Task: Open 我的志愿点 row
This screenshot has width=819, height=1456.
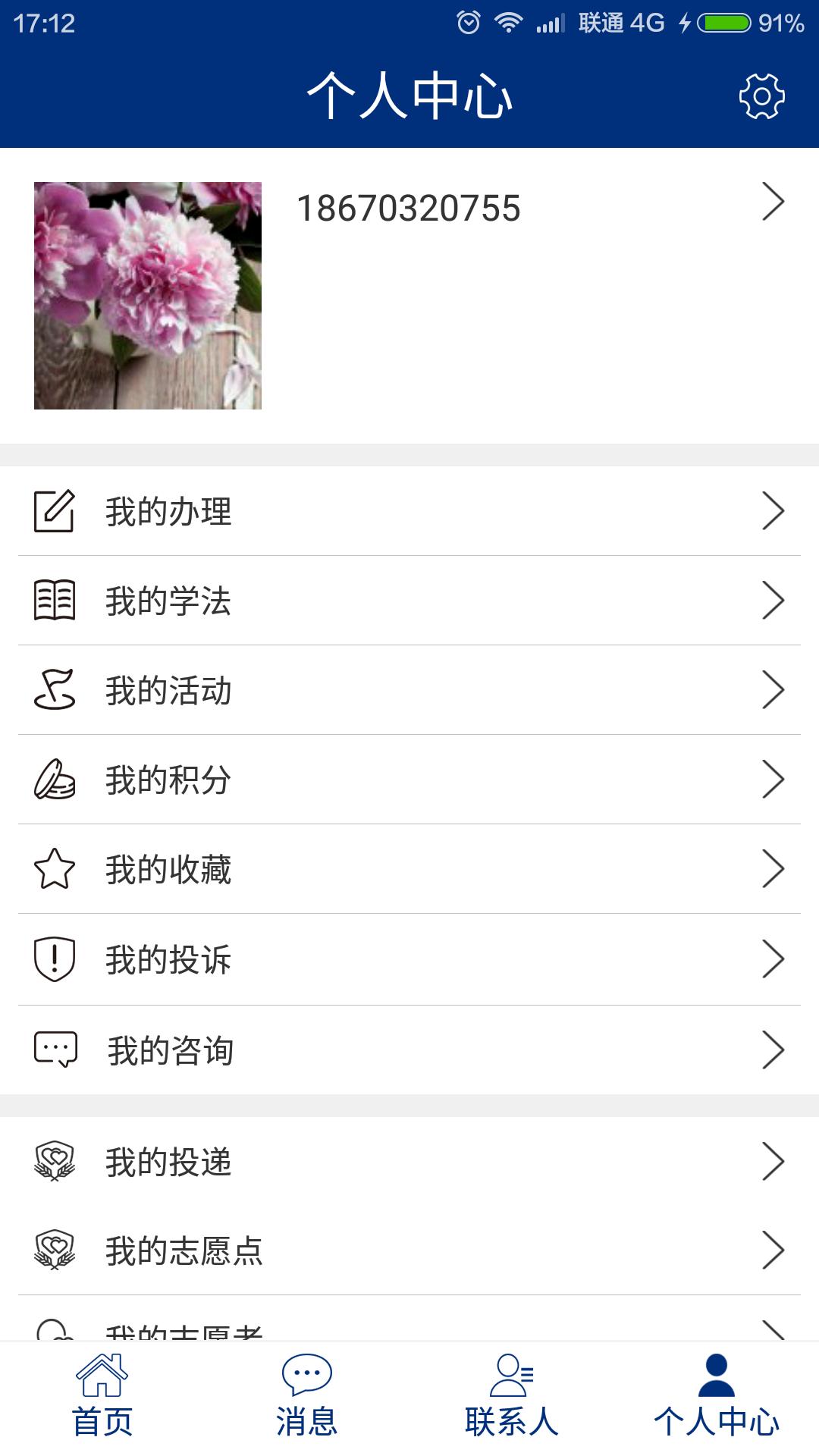Action: pos(409,1250)
